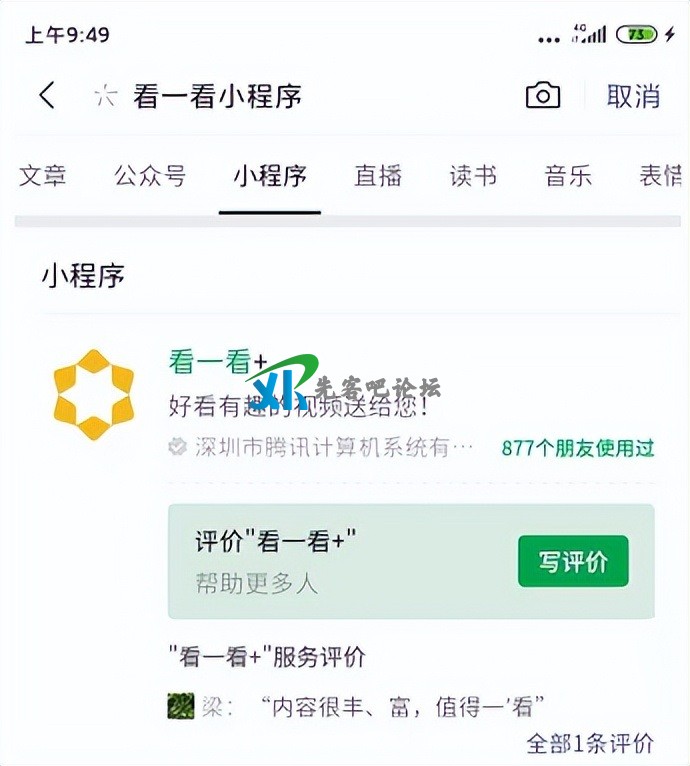This screenshot has height=766, width=690.
Task: Go back with the arrow icon
Action: pyautogui.click(x=46, y=96)
